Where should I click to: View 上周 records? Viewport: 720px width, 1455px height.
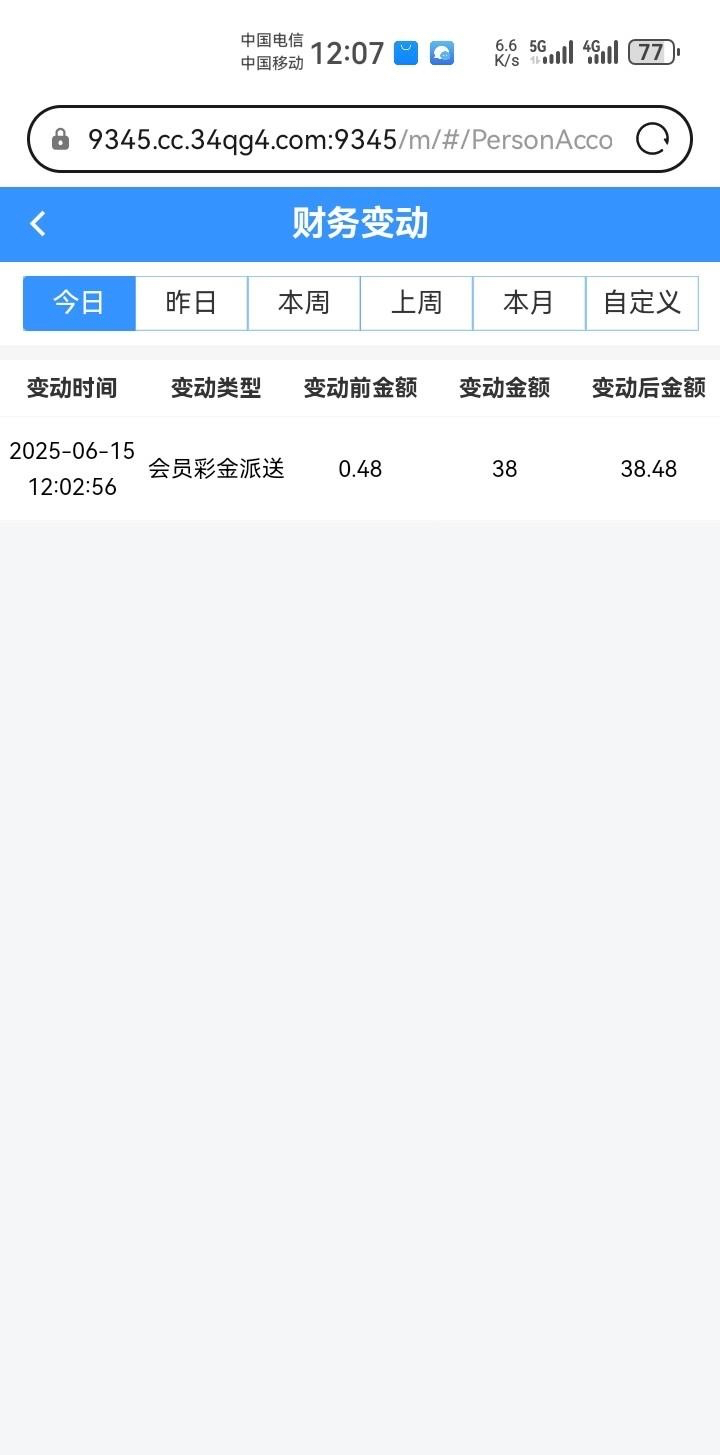(x=416, y=303)
